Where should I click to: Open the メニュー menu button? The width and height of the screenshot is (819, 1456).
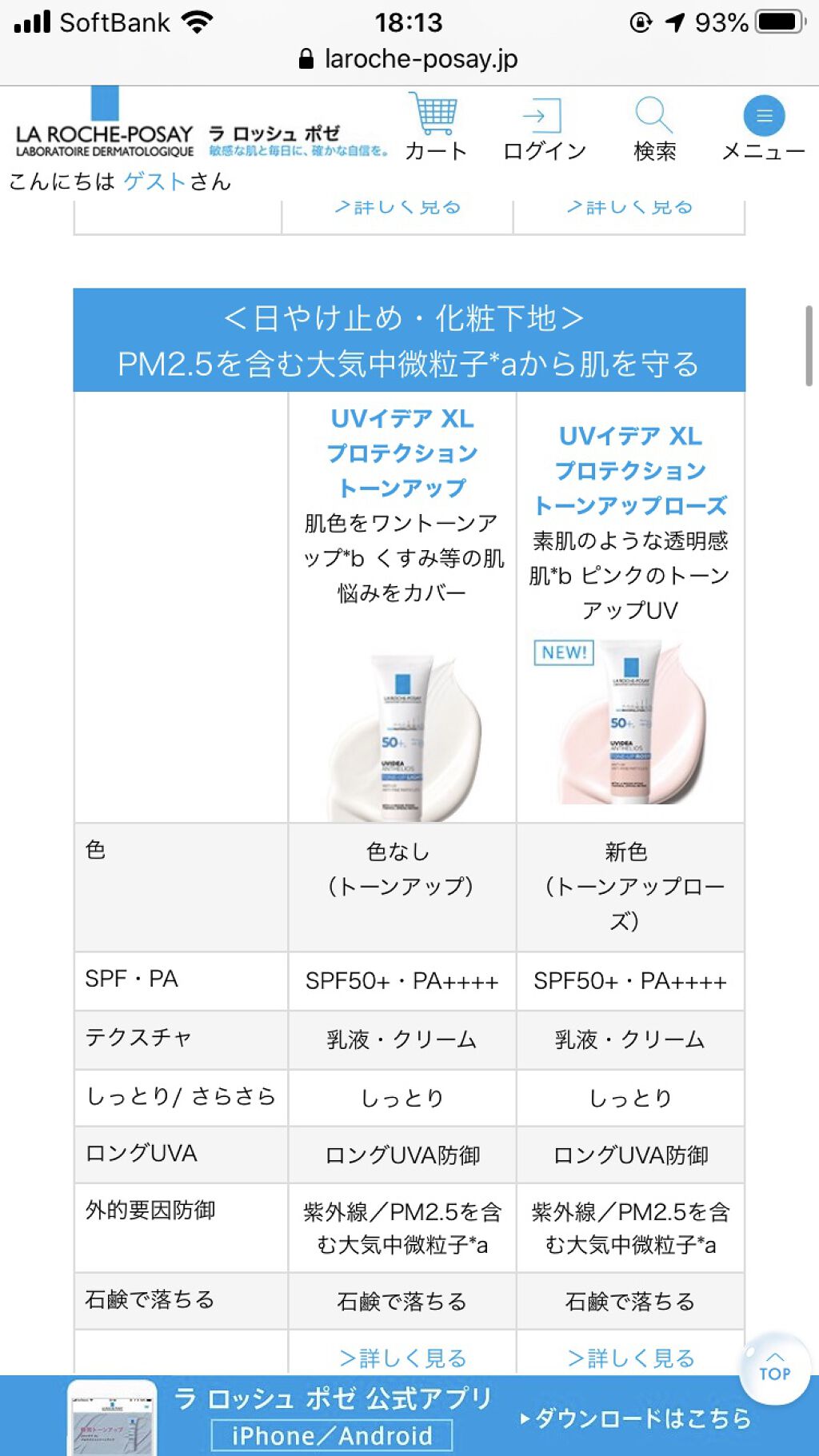764,127
